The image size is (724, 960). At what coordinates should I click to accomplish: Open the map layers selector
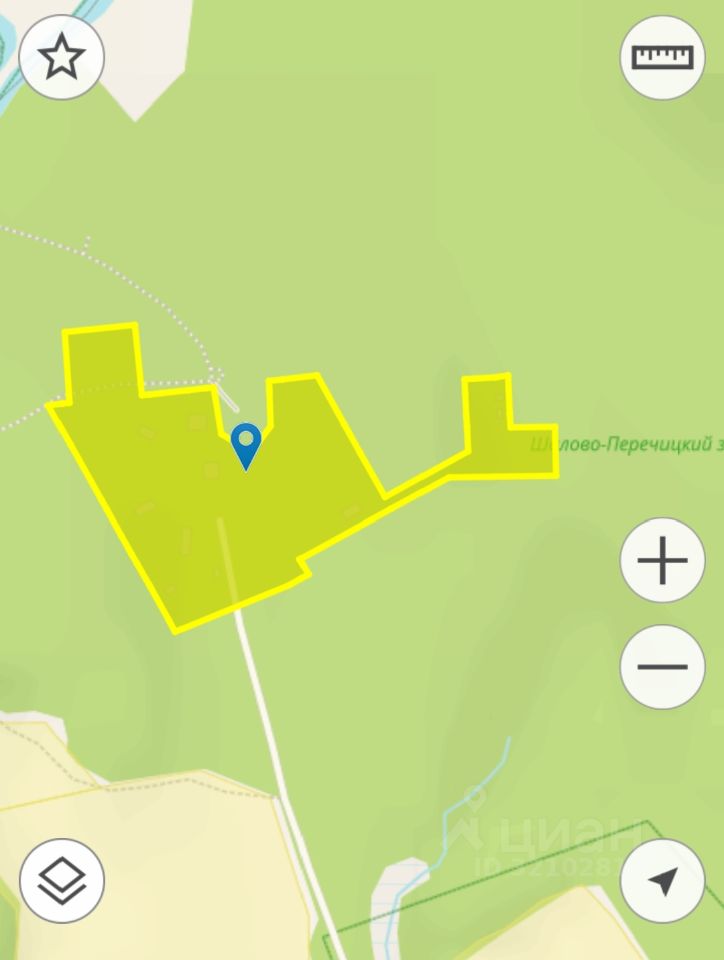[62, 880]
